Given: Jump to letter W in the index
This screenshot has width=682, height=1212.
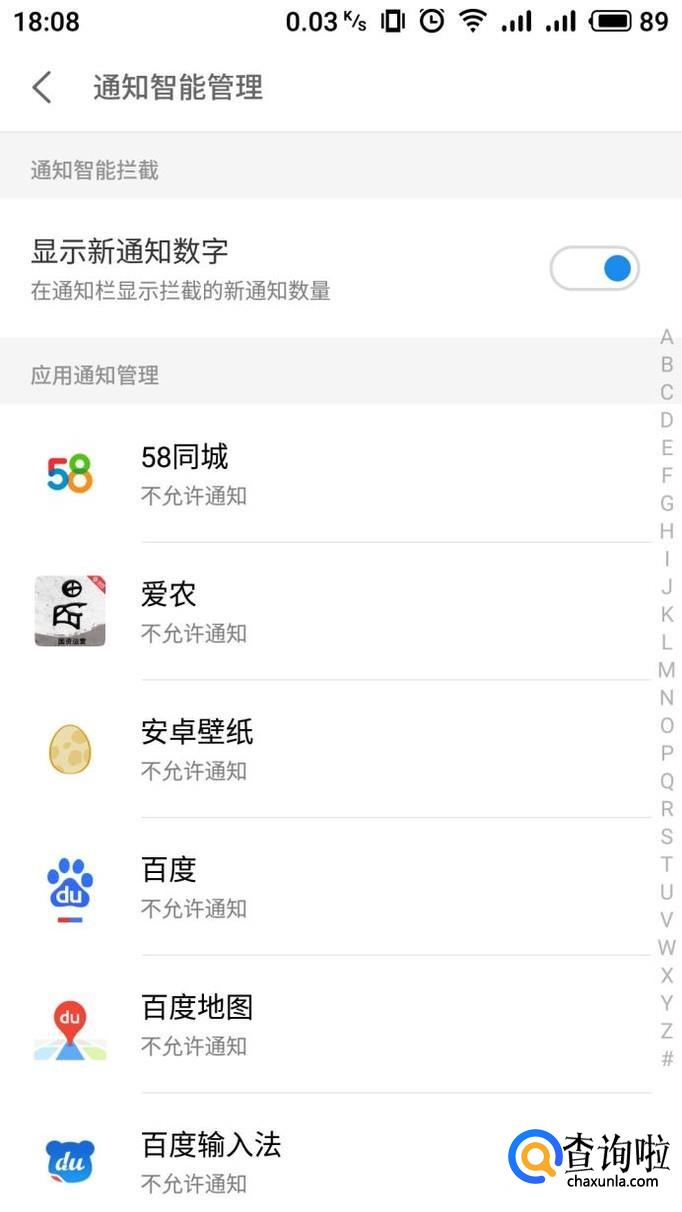Looking at the screenshot, I should (667, 947).
